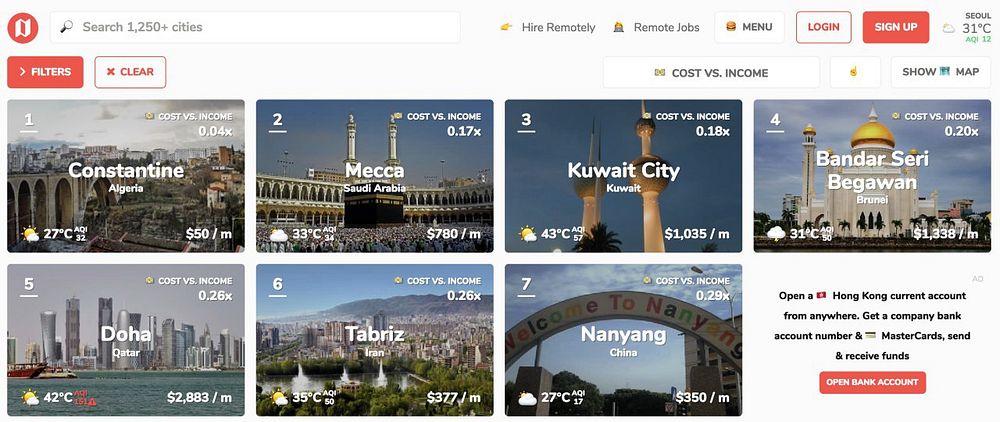Open the FILTERS panel

(45, 72)
